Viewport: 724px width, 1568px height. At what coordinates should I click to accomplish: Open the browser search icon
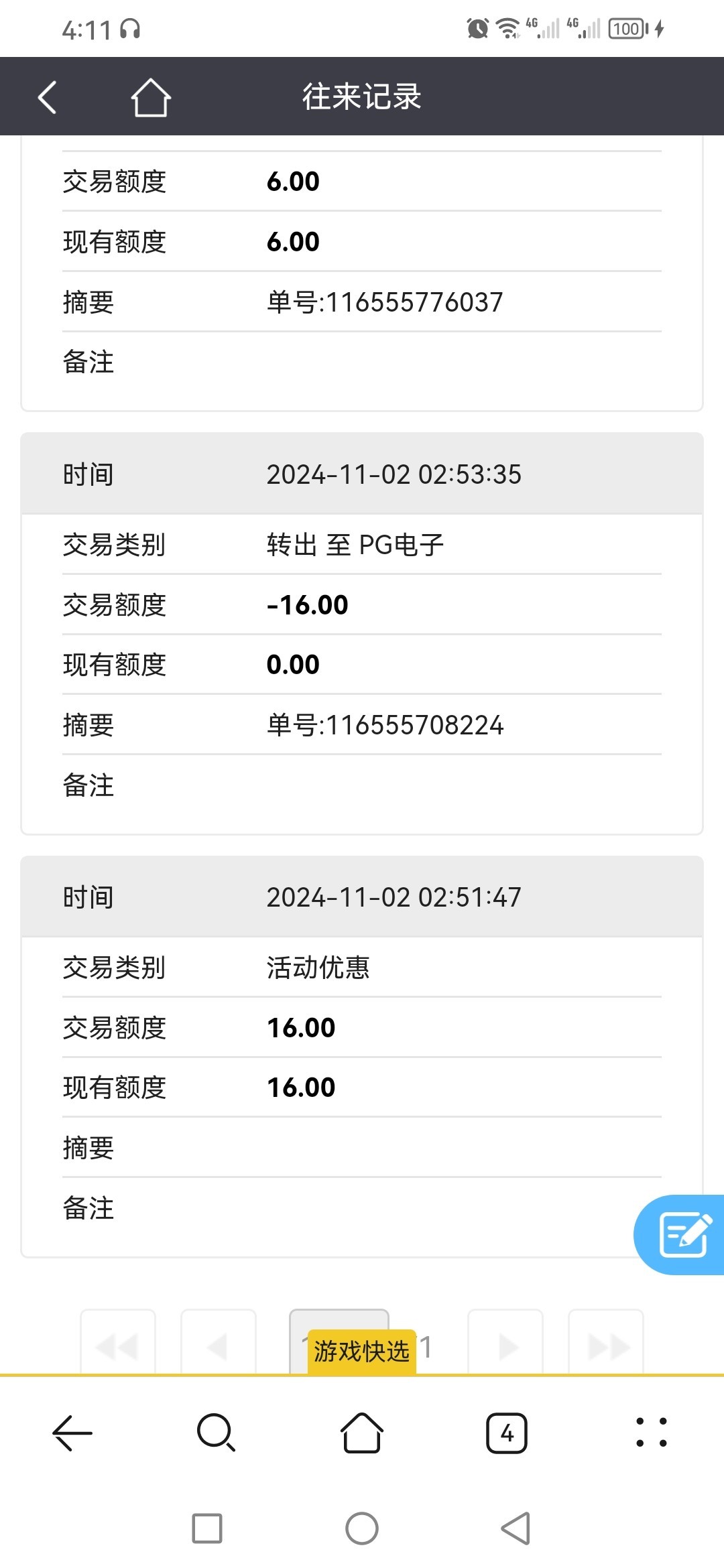click(x=217, y=1433)
